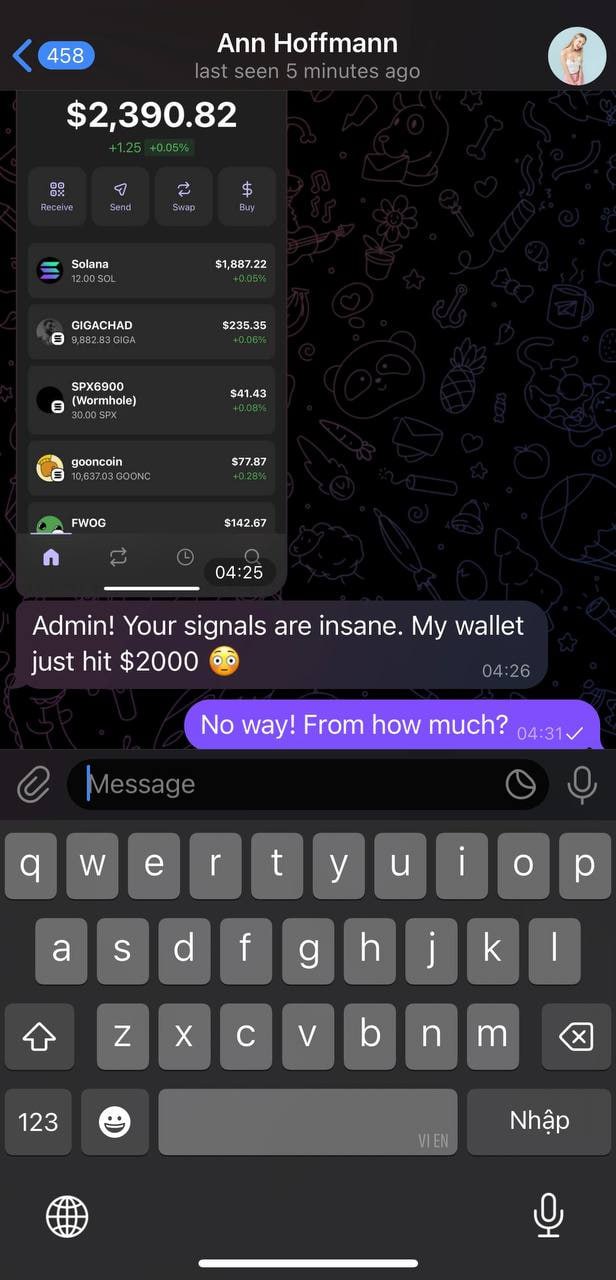Tap the Nhập return key
Image resolution: width=616 pixels, height=1280 pixels.
point(539,1122)
